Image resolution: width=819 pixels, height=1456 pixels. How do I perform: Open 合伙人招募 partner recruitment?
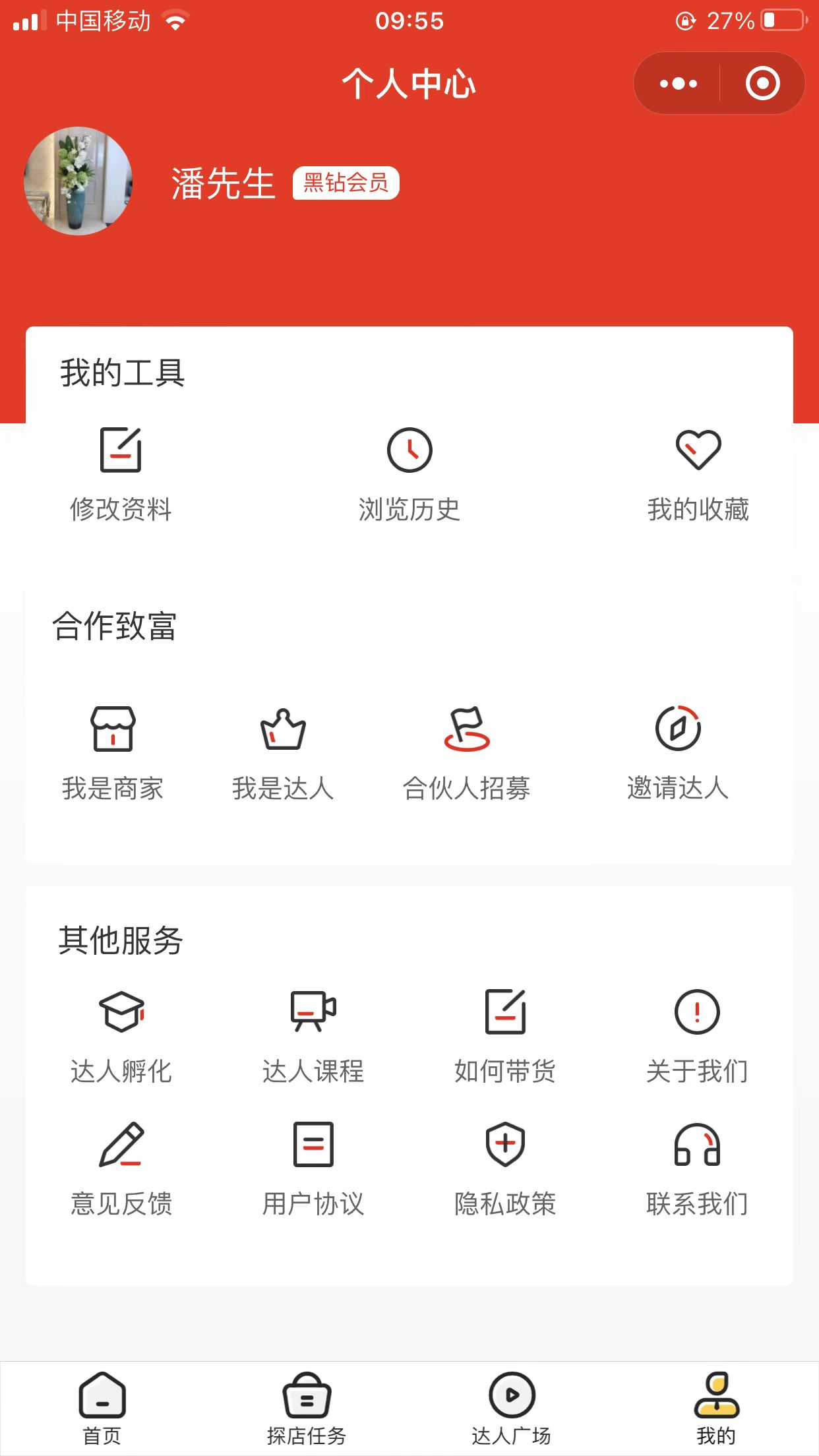pos(467,753)
